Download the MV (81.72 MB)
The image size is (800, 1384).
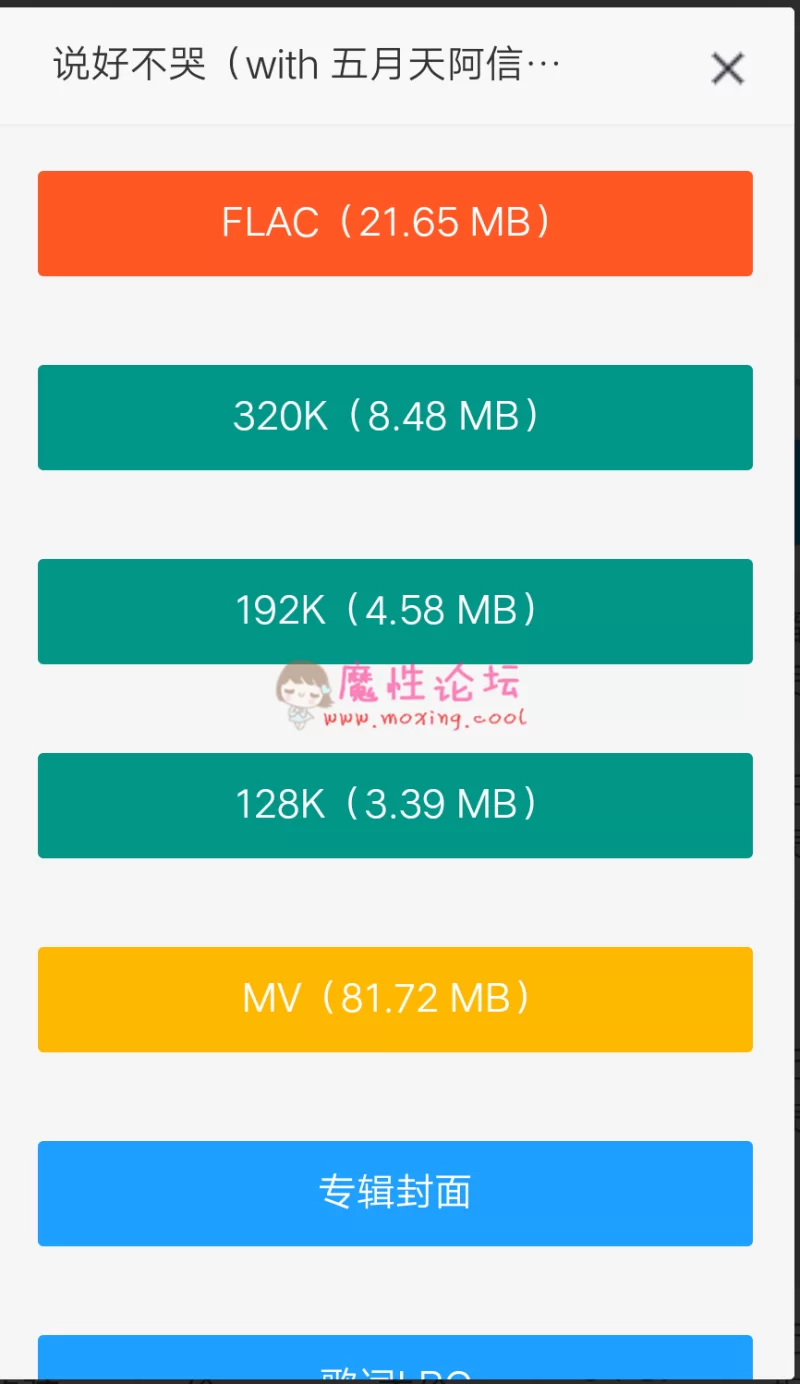click(395, 999)
